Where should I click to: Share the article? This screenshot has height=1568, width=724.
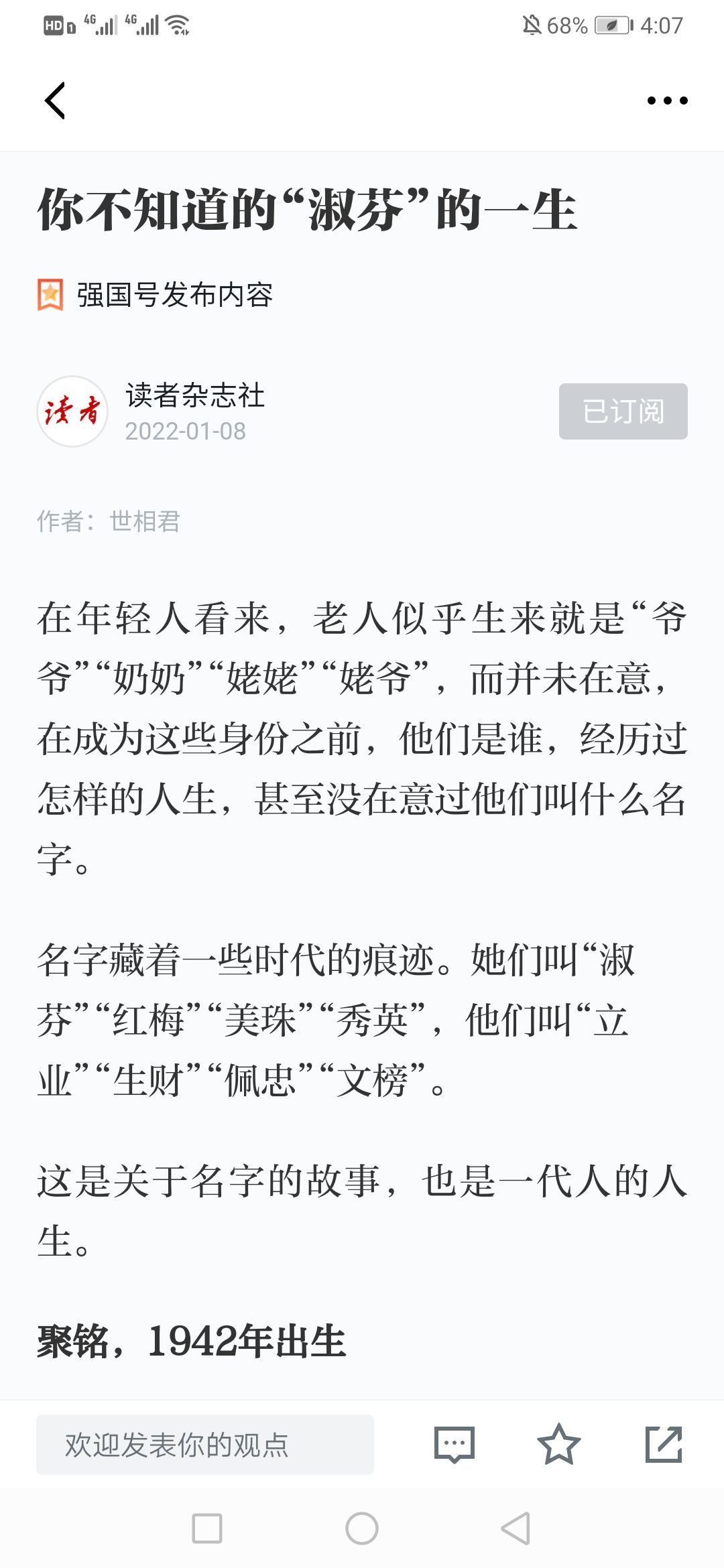[x=664, y=1445]
